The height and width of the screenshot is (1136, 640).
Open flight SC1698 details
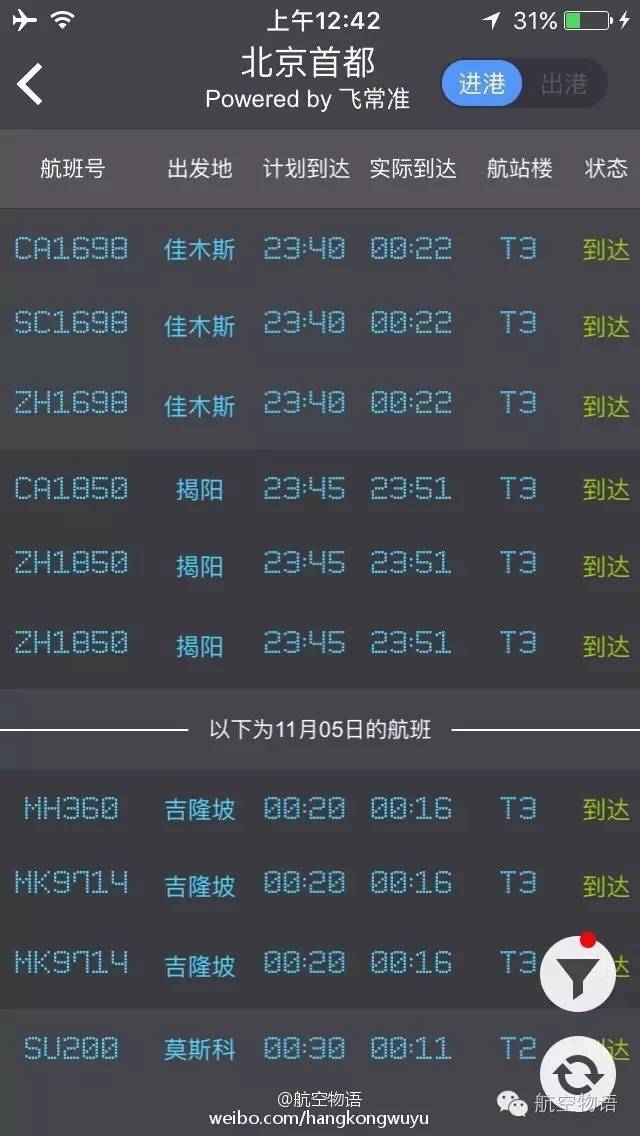[x=320, y=323]
